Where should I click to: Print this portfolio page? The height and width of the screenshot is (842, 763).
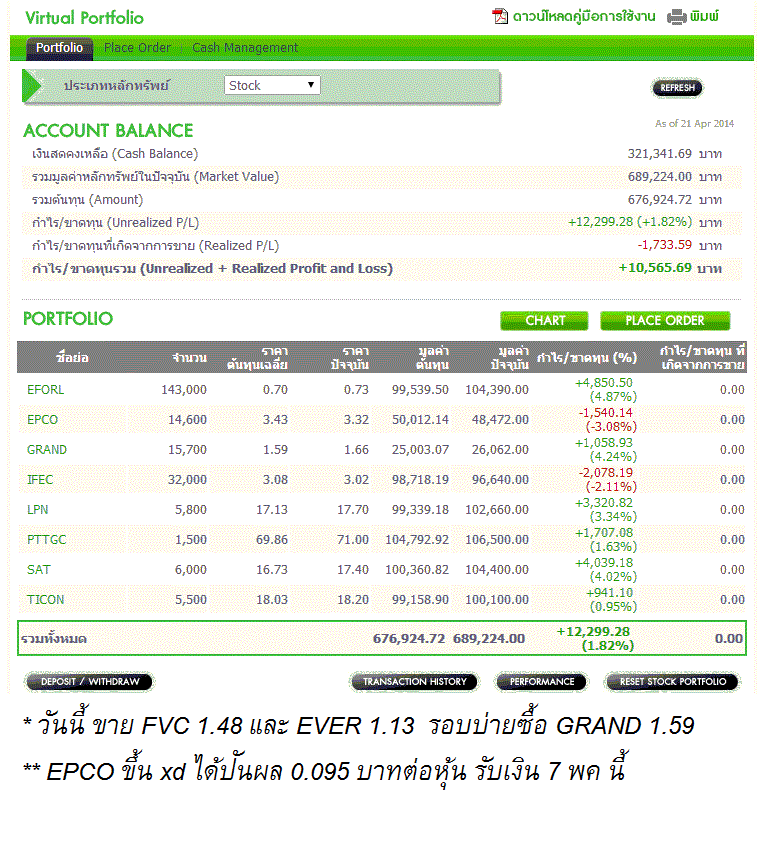click(693, 17)
